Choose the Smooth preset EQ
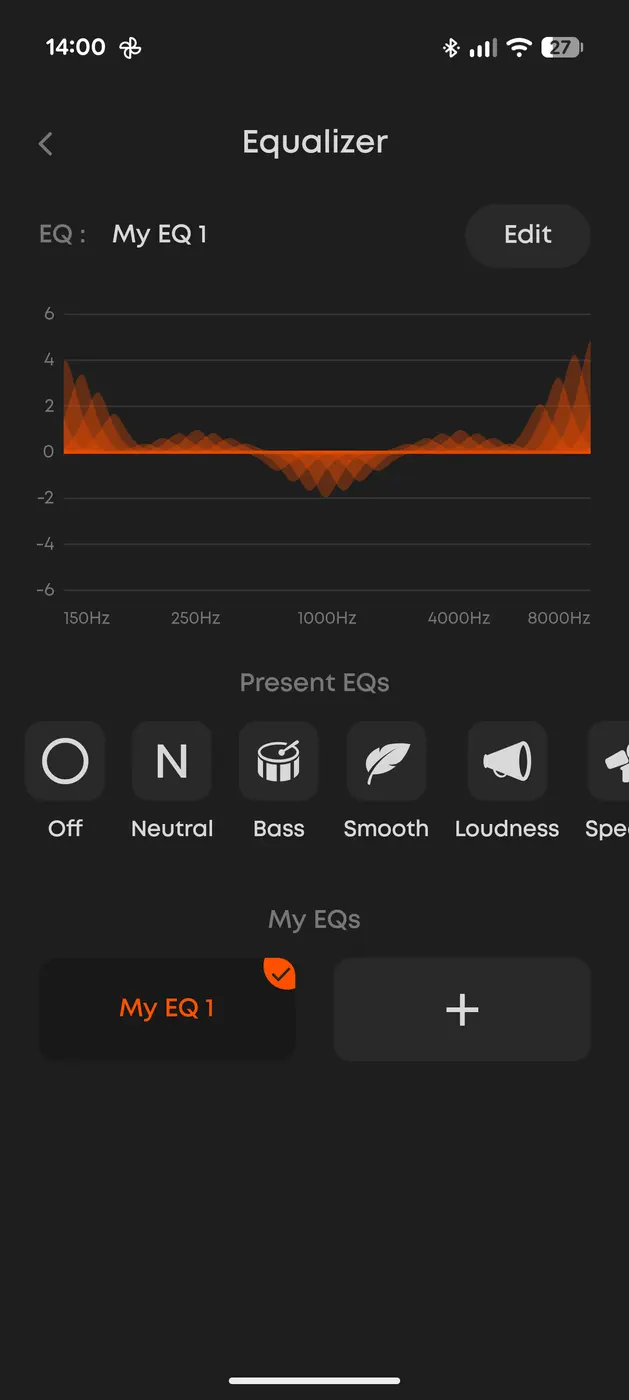The image size is (629, 1400). (x=386, y=762)
